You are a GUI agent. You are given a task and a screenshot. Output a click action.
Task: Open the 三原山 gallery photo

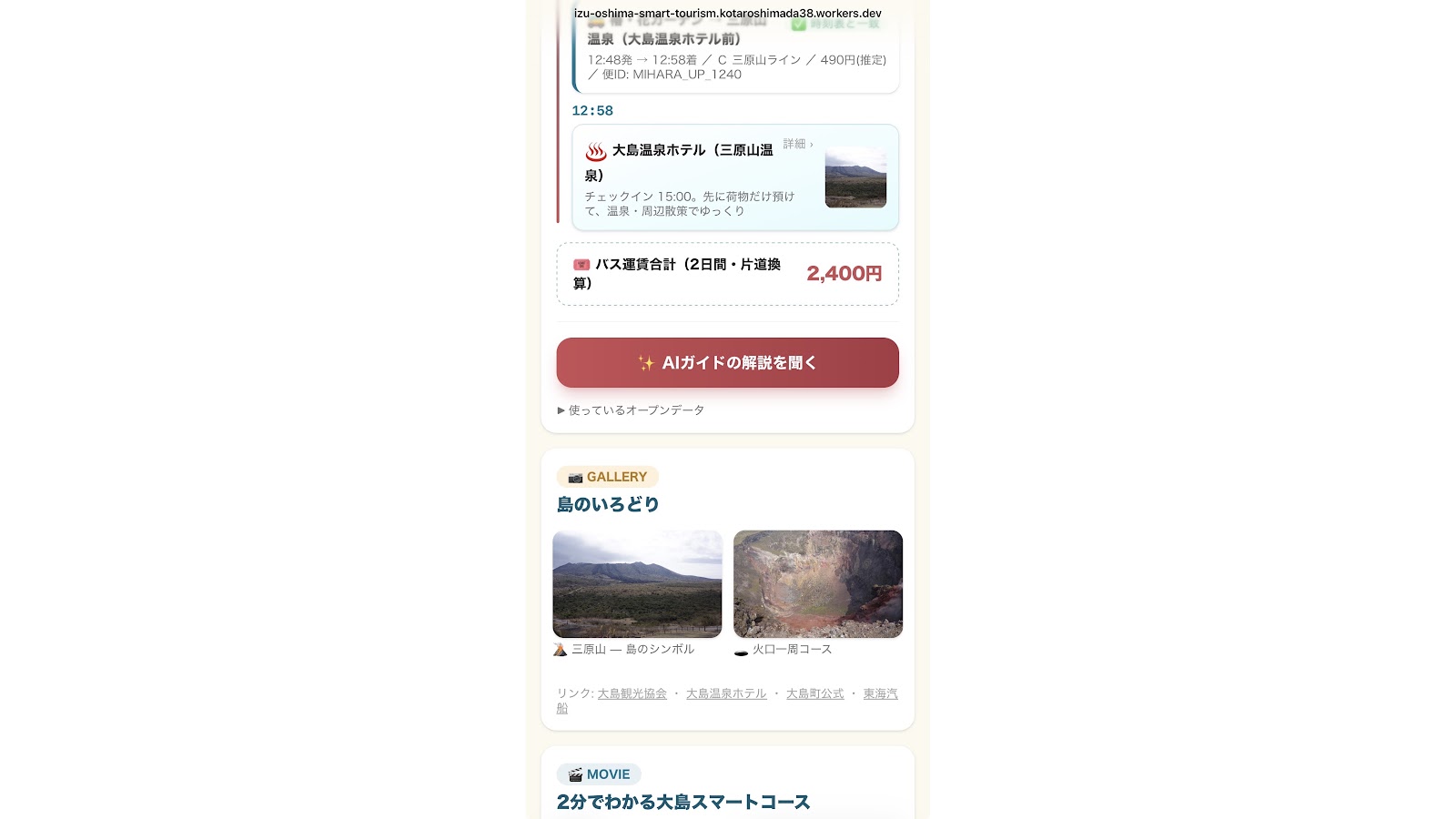click(x=637, y=584)
